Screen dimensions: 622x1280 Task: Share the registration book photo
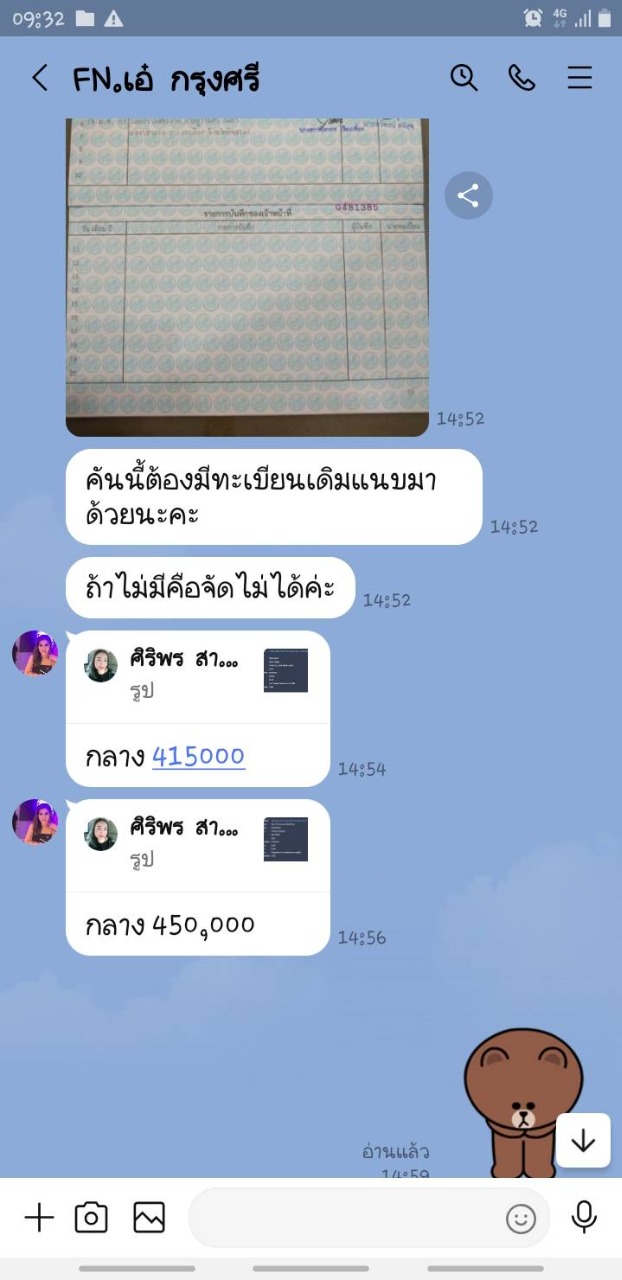pyautogui.click(x=468, y=195)
